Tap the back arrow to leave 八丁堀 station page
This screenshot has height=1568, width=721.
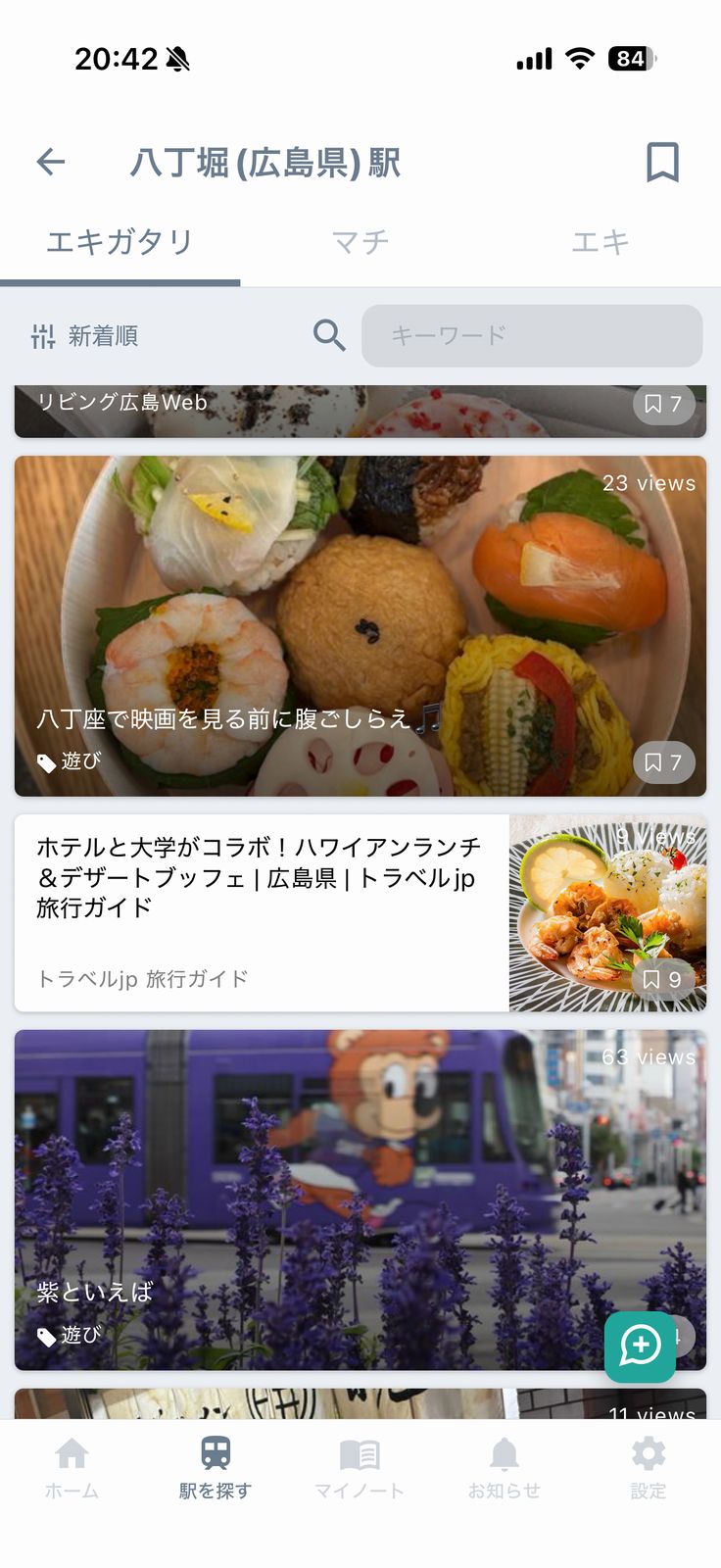point(51,162)
